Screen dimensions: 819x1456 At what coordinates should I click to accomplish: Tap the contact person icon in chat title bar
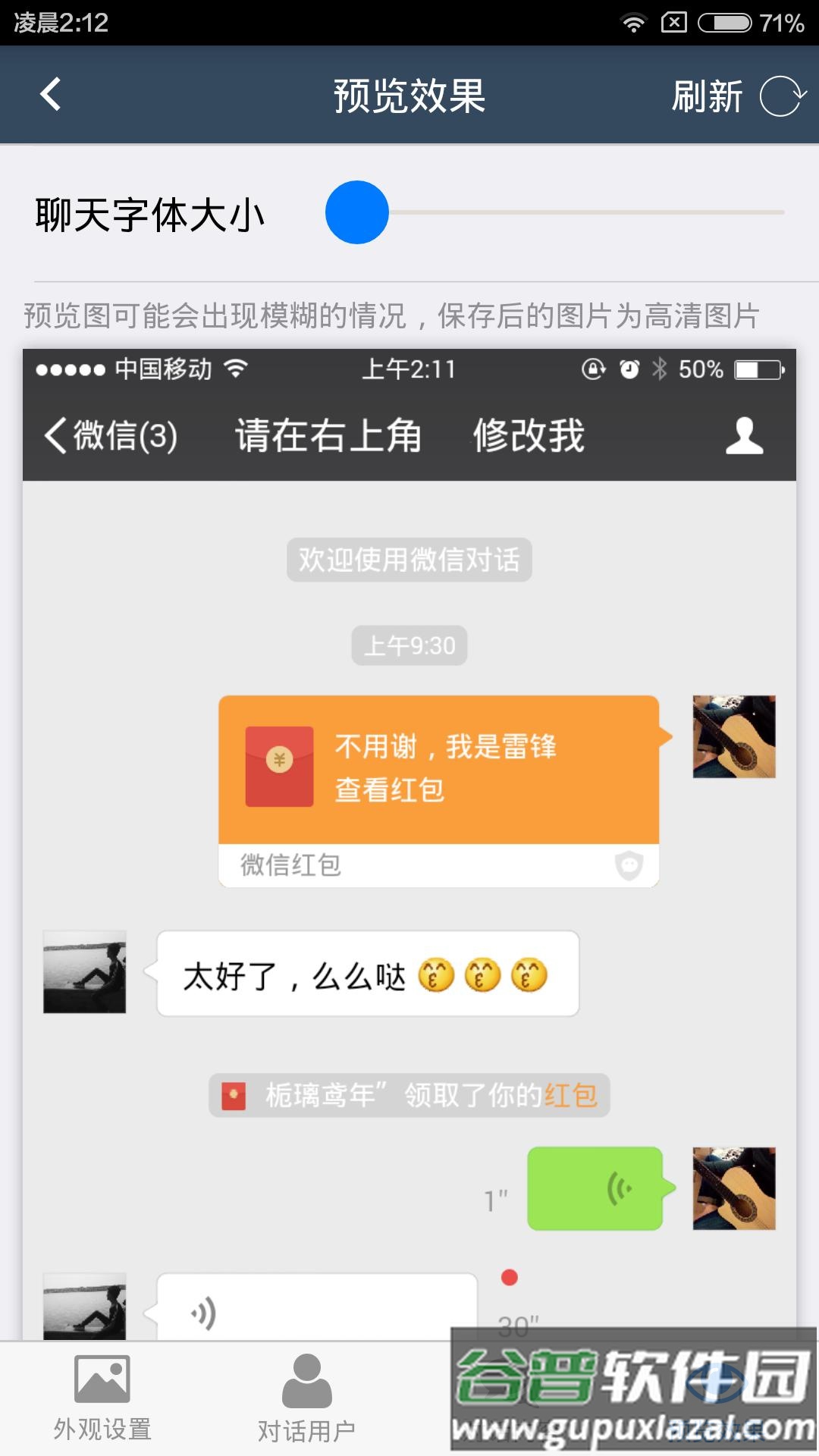(x=743, y=435)
